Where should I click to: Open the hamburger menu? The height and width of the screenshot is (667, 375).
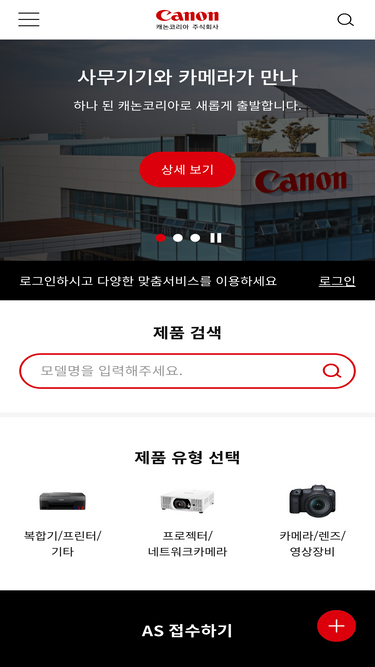(28, 20)
